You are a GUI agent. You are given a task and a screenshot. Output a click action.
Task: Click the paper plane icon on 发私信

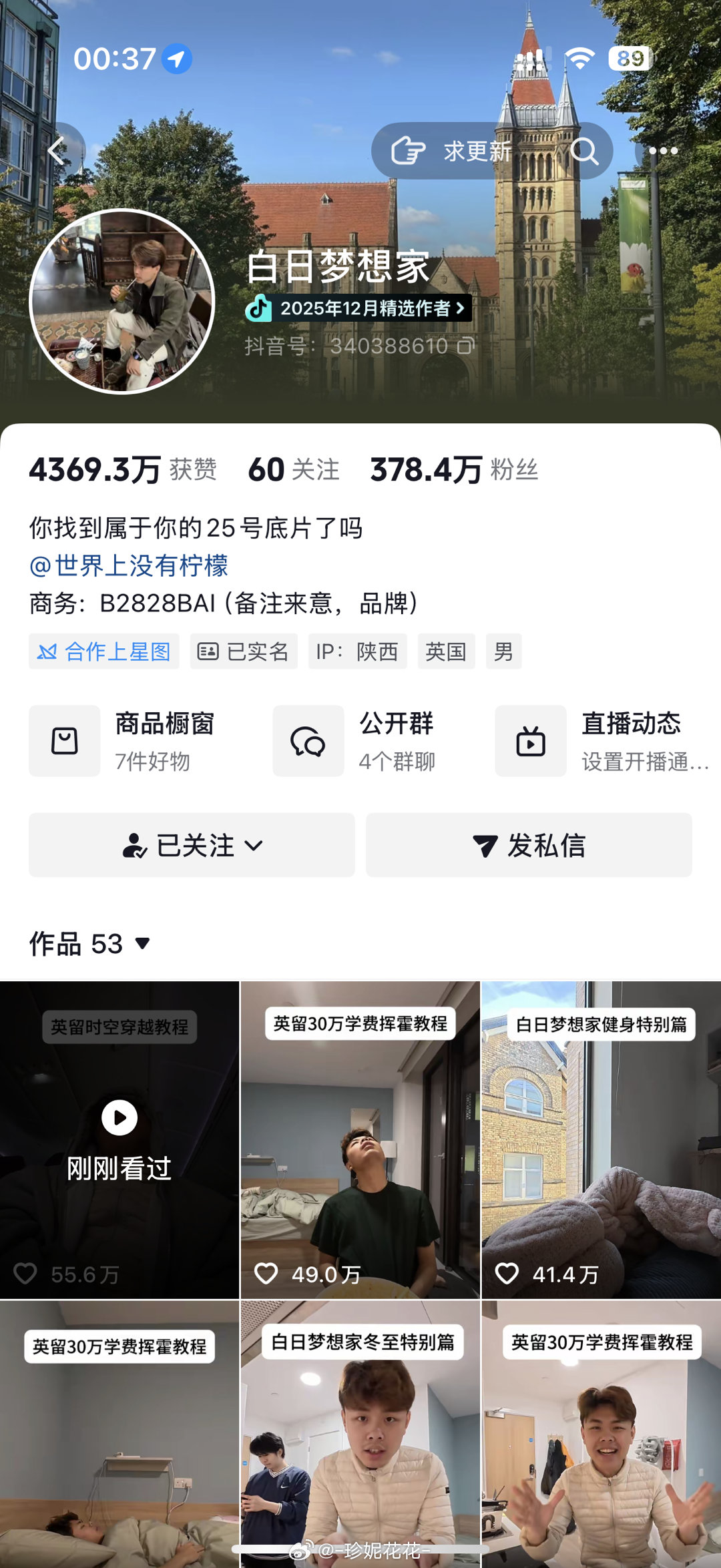pyautogui.click(x=485, y=846)
